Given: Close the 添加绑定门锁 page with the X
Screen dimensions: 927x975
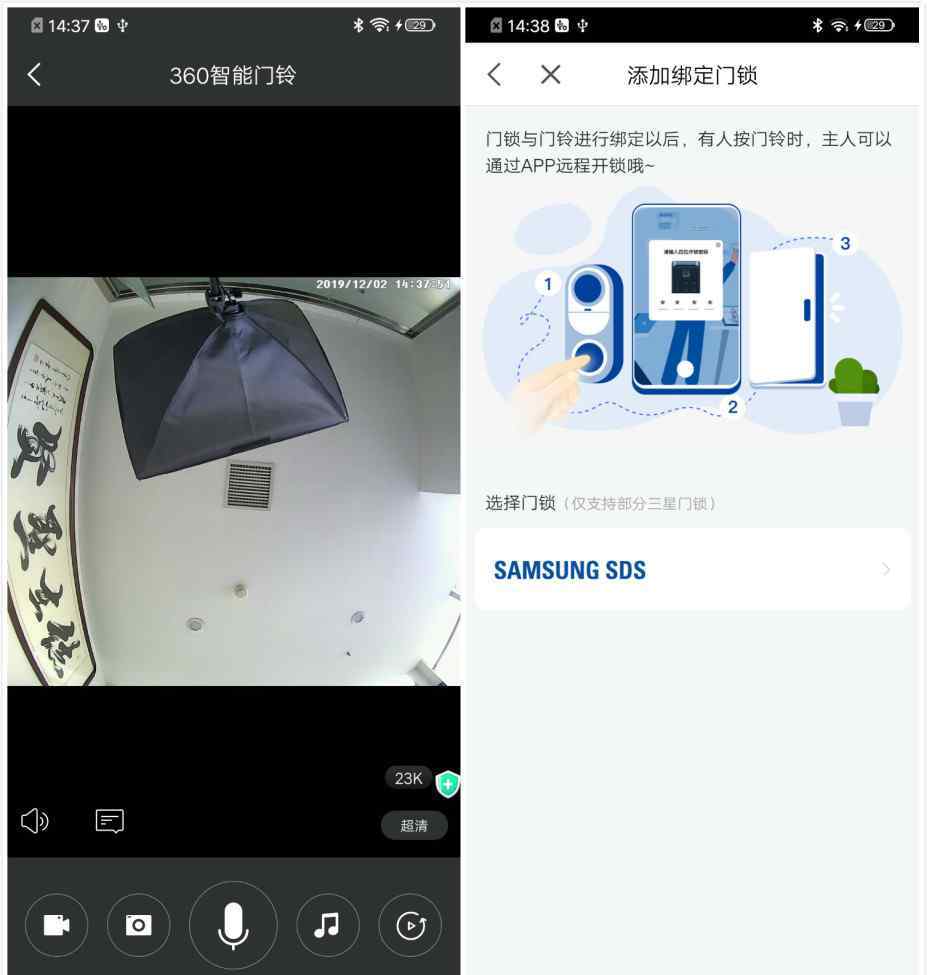Looking at the screenshot, I should click(x=550, y=75).
